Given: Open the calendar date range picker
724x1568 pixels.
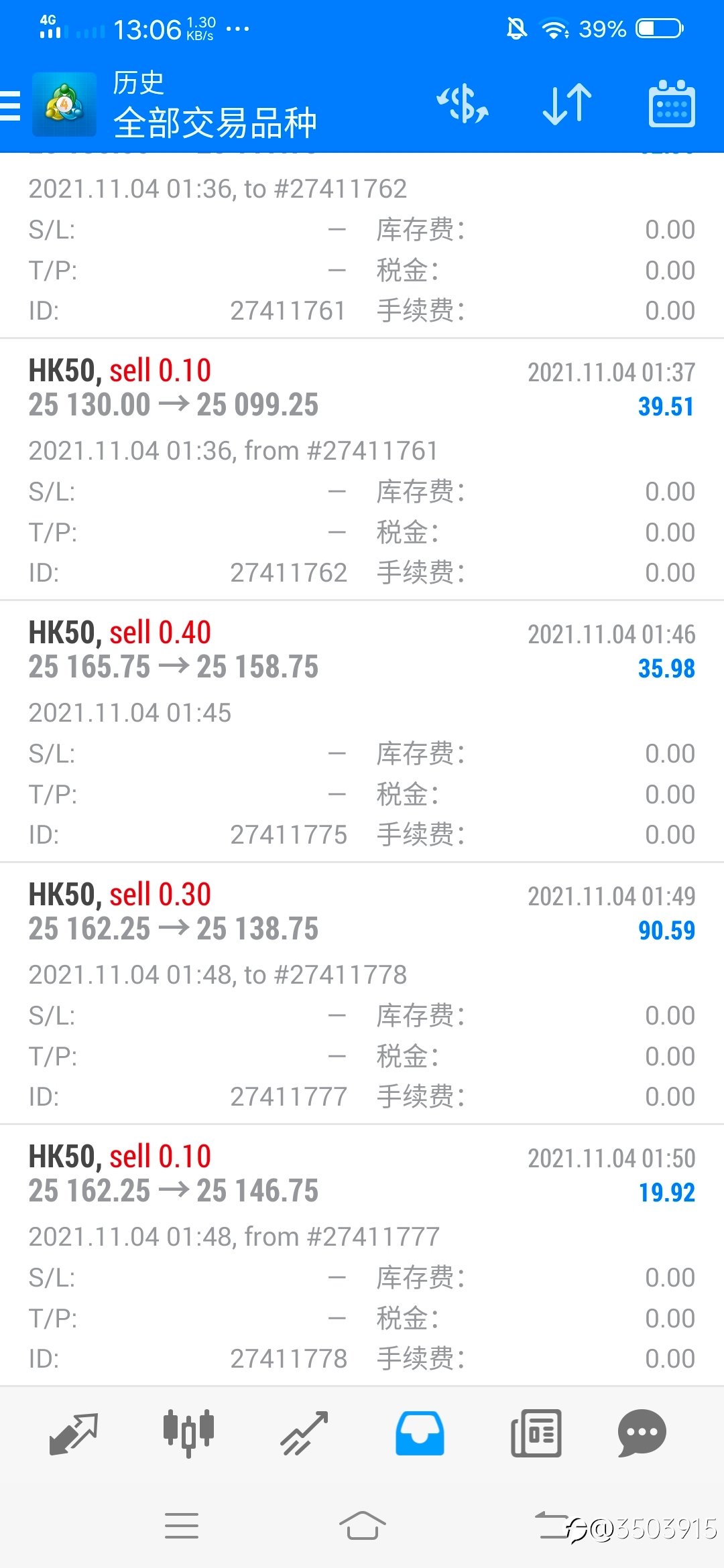Looking at the screenshot, I should (x=672, y=104).
